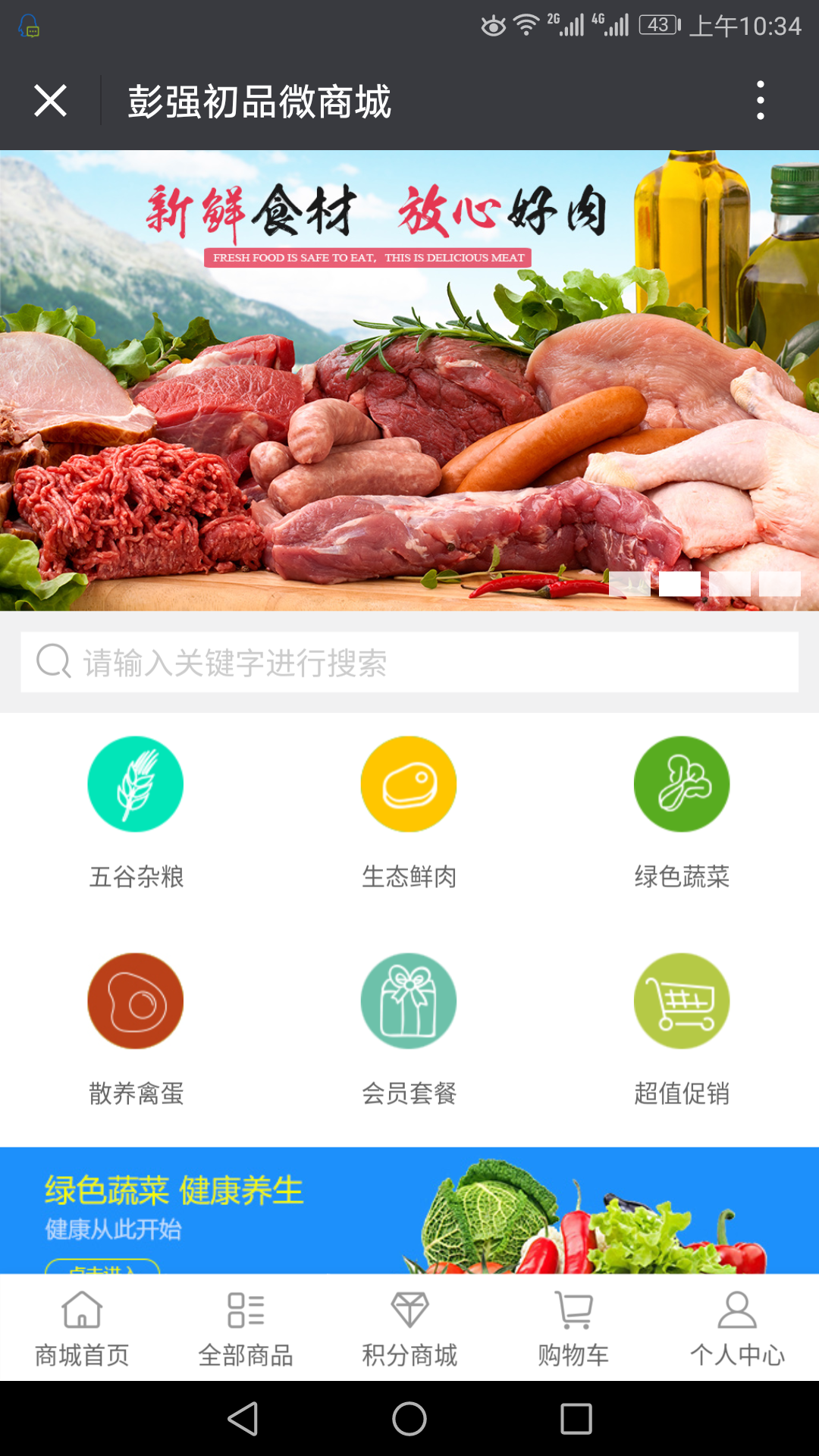
Task: Open the 散养禽蛋 category
Action: click(x=136, y=1028)
